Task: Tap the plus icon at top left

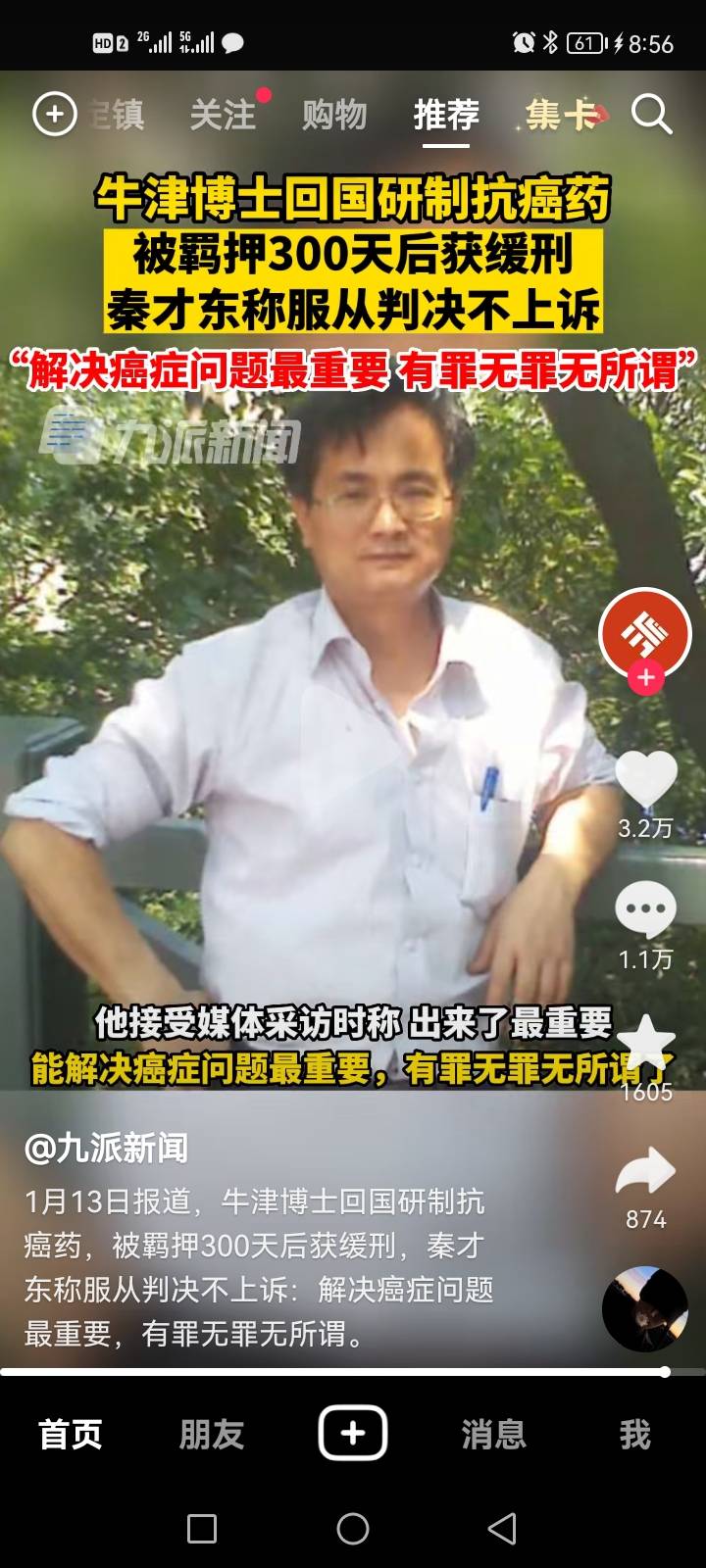Action: (56, 115)
